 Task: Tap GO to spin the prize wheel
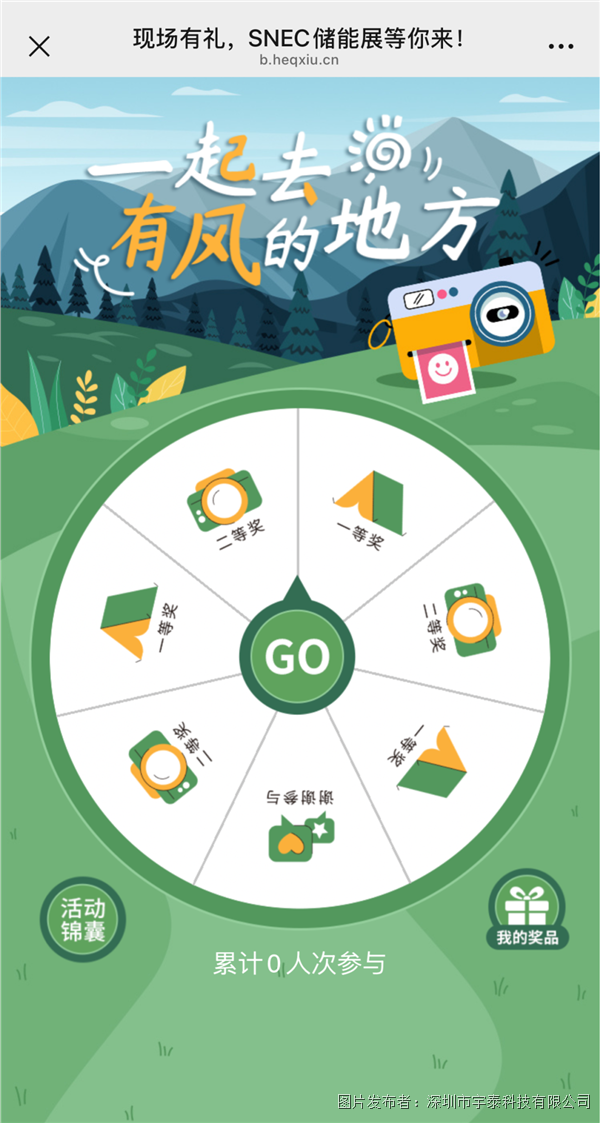[297, 657]
